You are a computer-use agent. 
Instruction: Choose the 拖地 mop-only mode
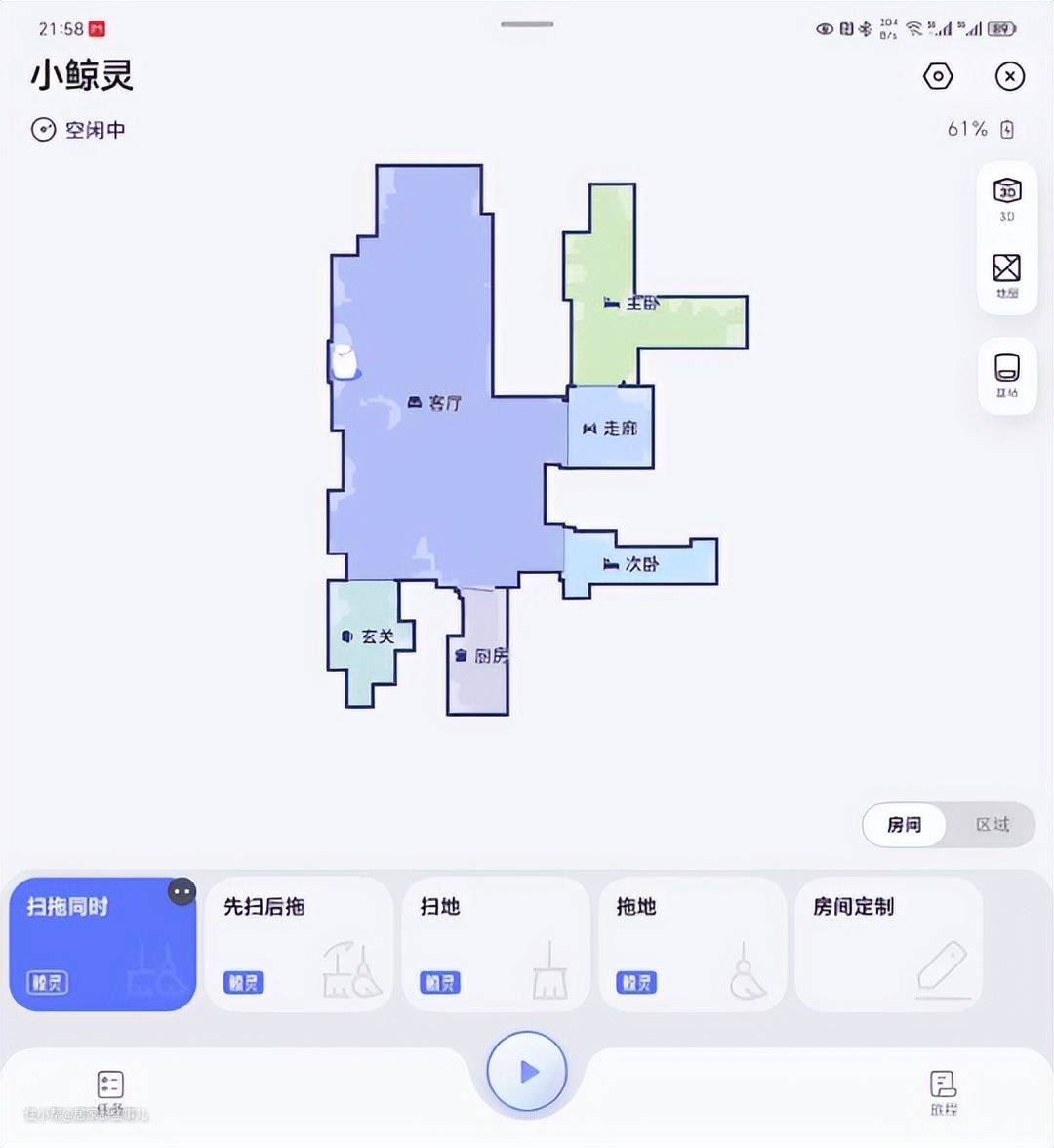click(x=692, y=943)
